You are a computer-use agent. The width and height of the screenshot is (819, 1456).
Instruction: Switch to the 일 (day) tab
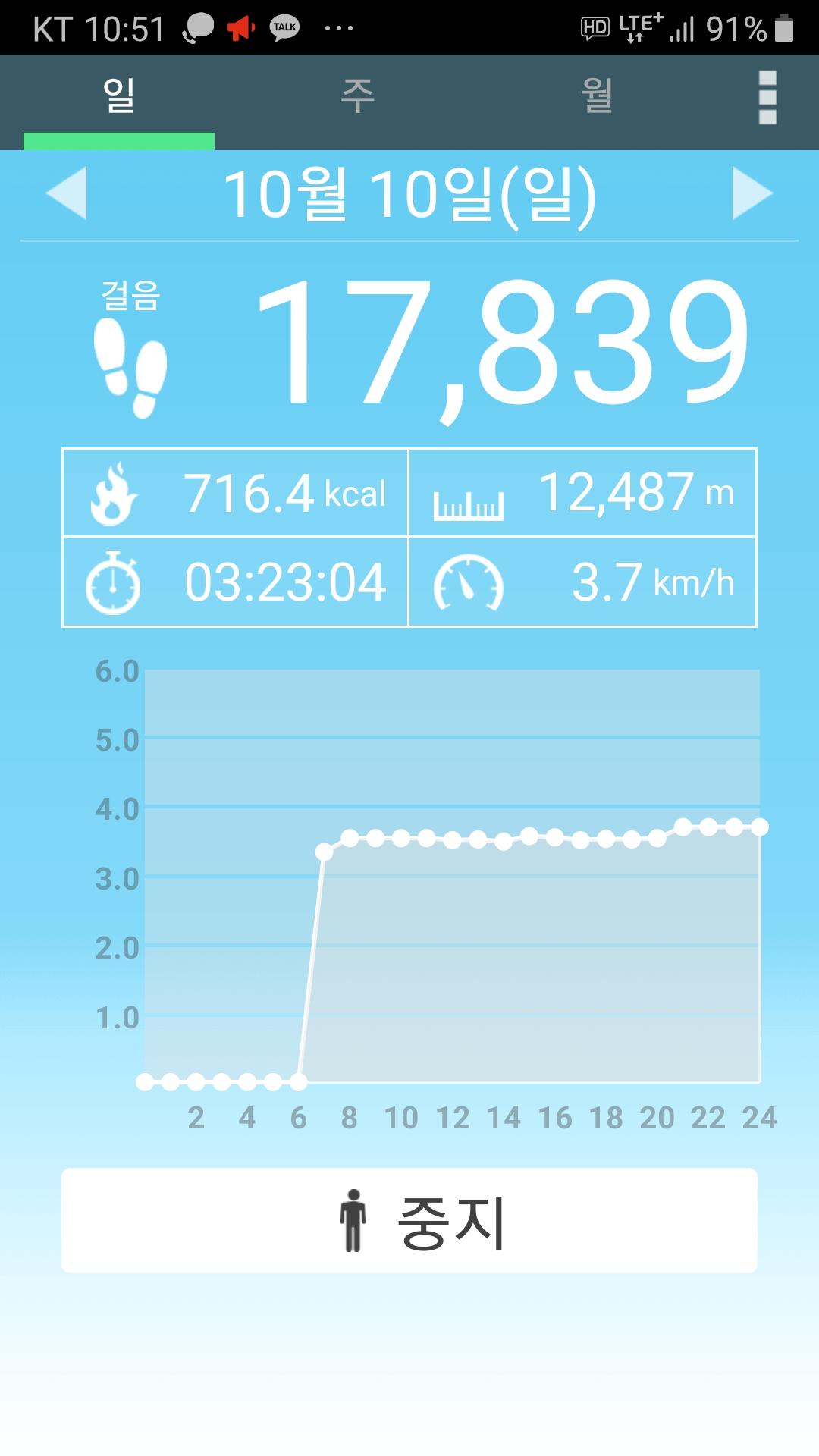pyautogui.click(x=119, y=97)
